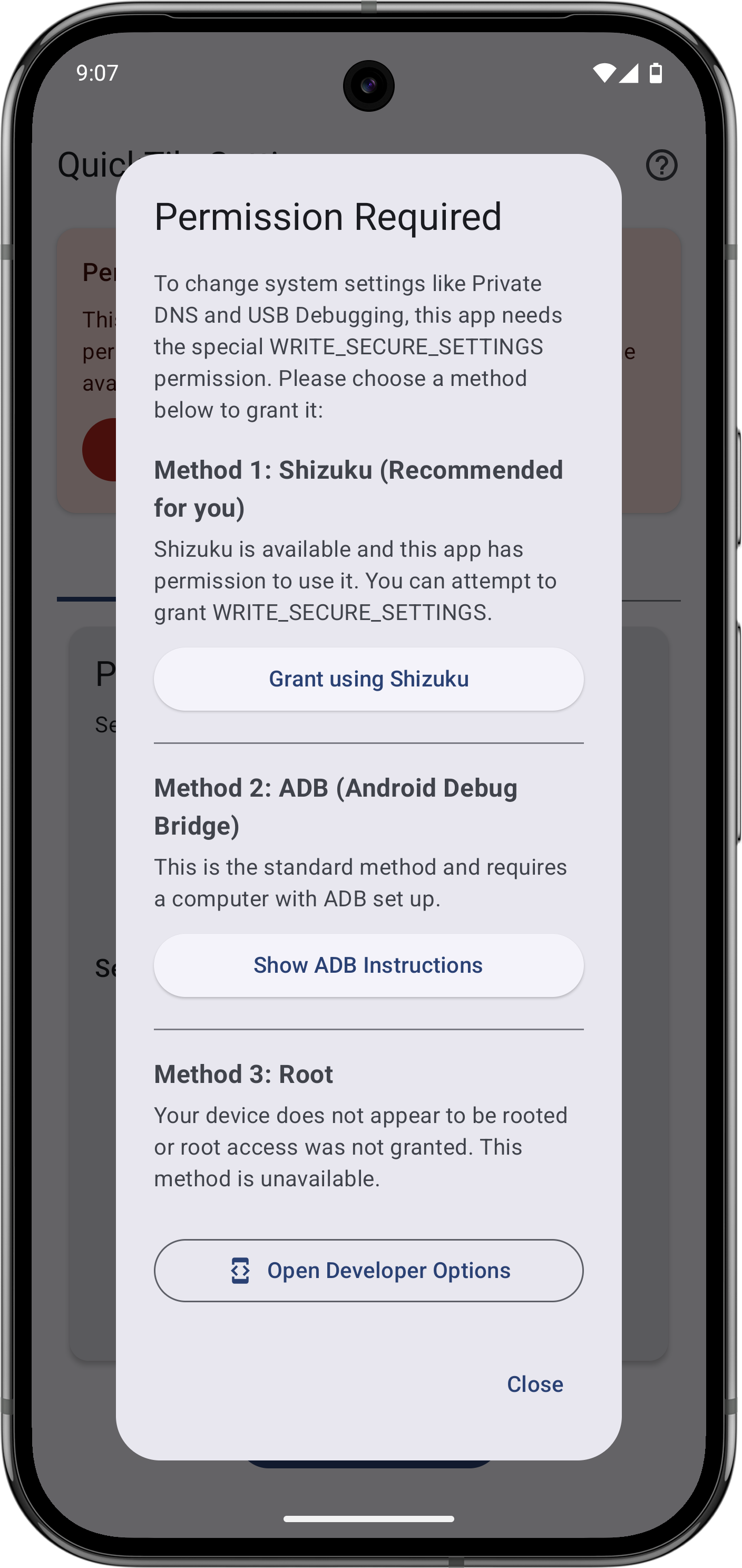
Task: Show ADB Instructions
Action: point(368,965)
